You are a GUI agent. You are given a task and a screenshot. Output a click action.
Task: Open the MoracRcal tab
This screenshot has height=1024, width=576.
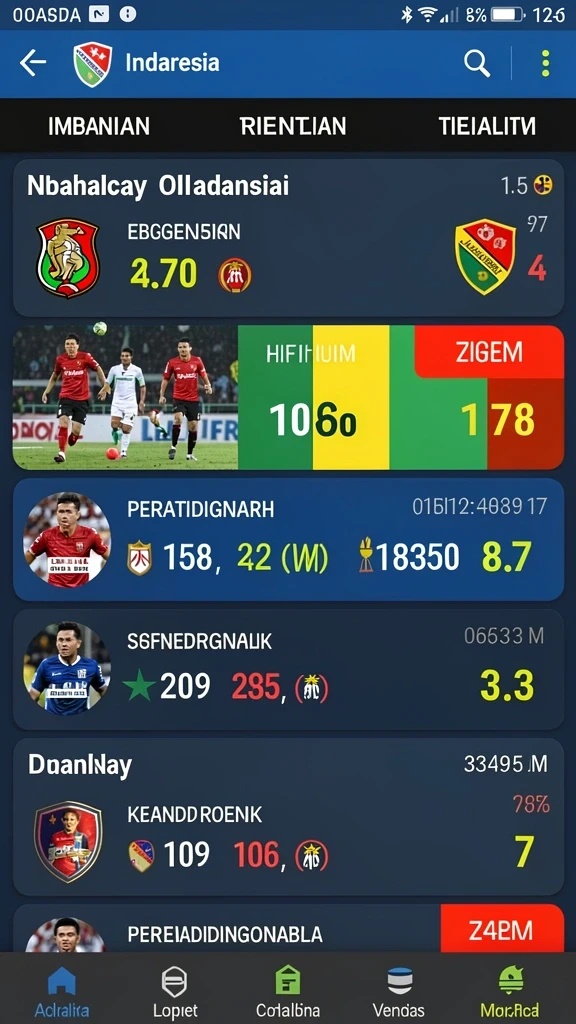pyautogui.click(x=510, y=990)
